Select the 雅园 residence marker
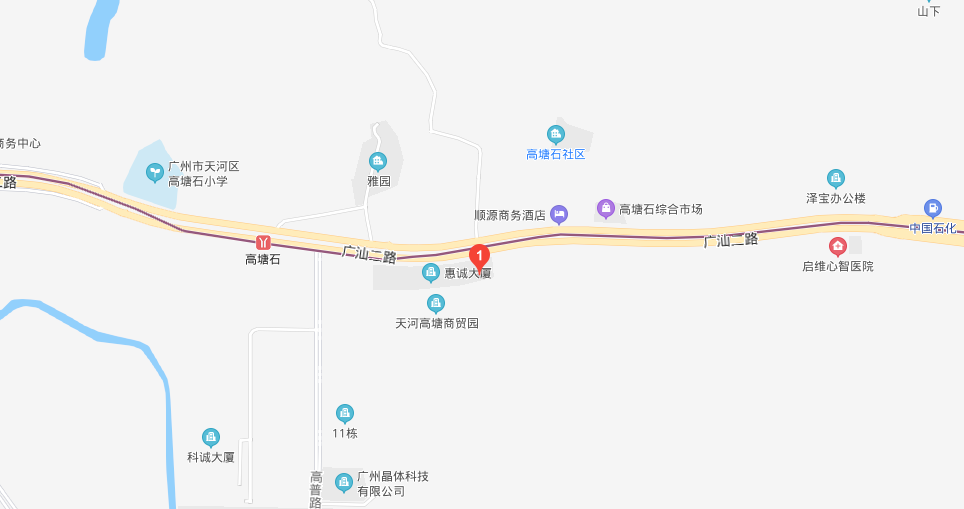The image size is (964, 509). [x=378, y=160]
